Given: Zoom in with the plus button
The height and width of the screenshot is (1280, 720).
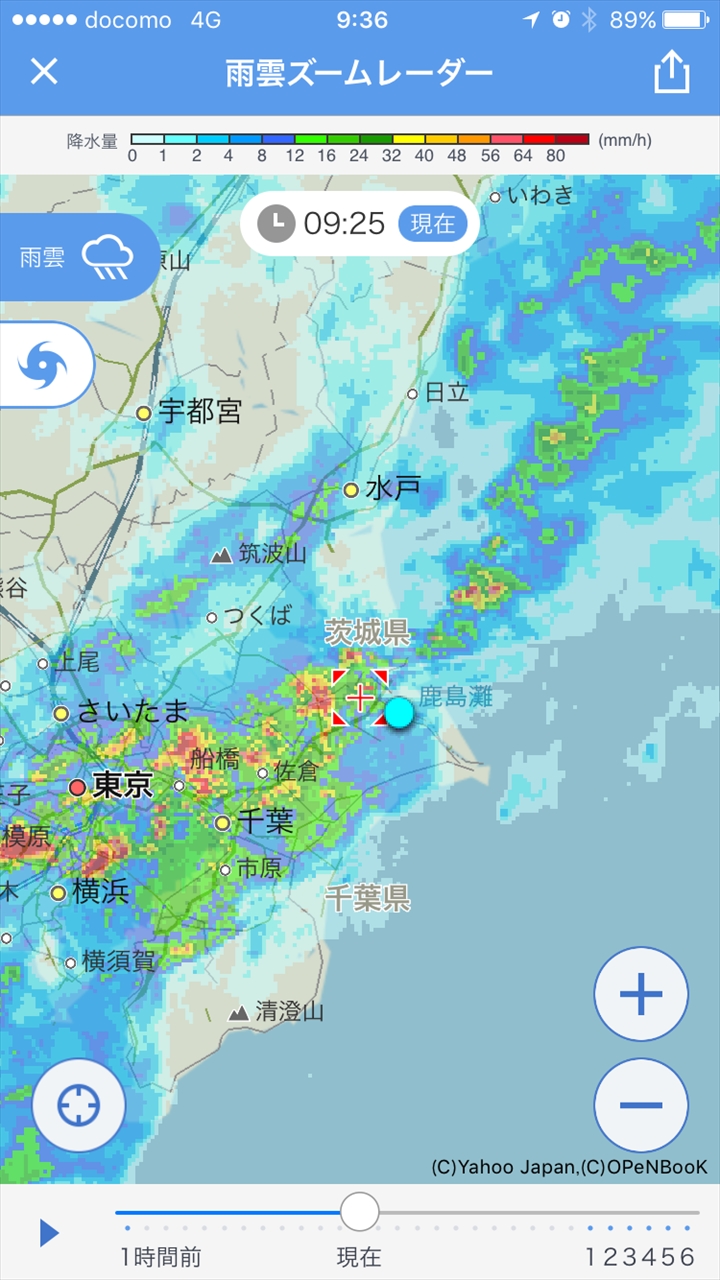Looking at the screenshot, I should tap(641, 994).
